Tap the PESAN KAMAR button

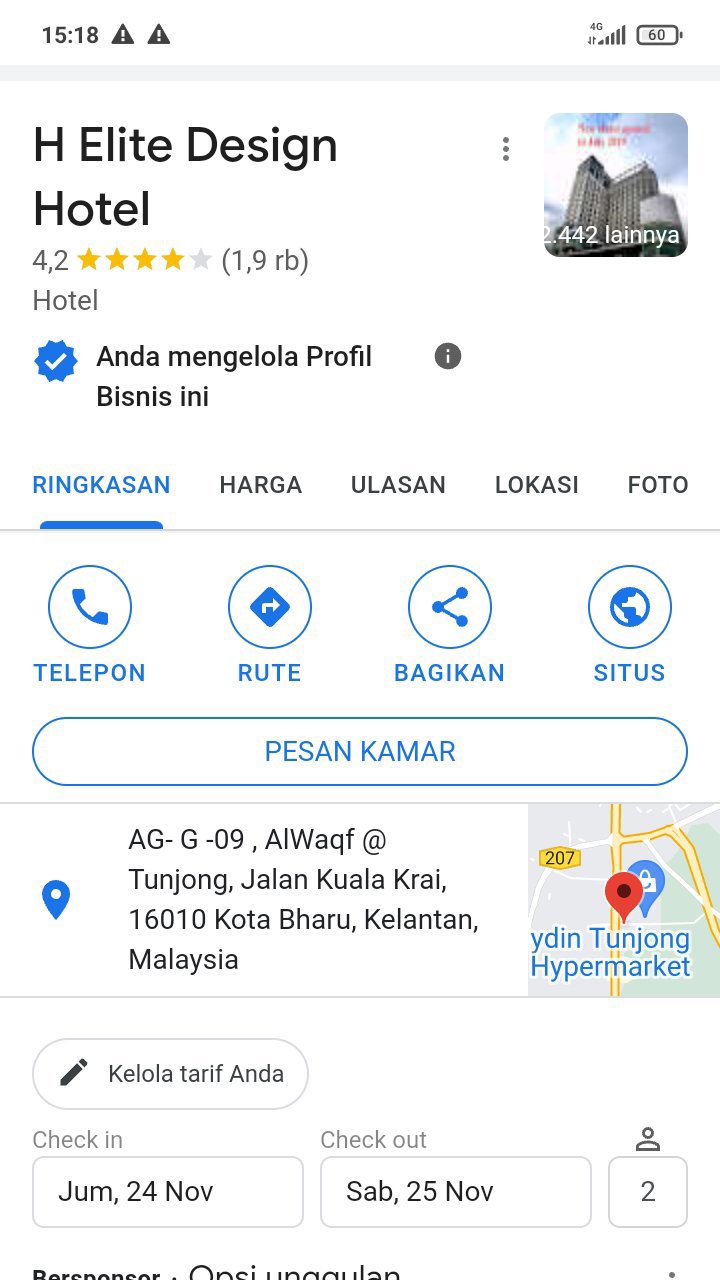(360, 752)
